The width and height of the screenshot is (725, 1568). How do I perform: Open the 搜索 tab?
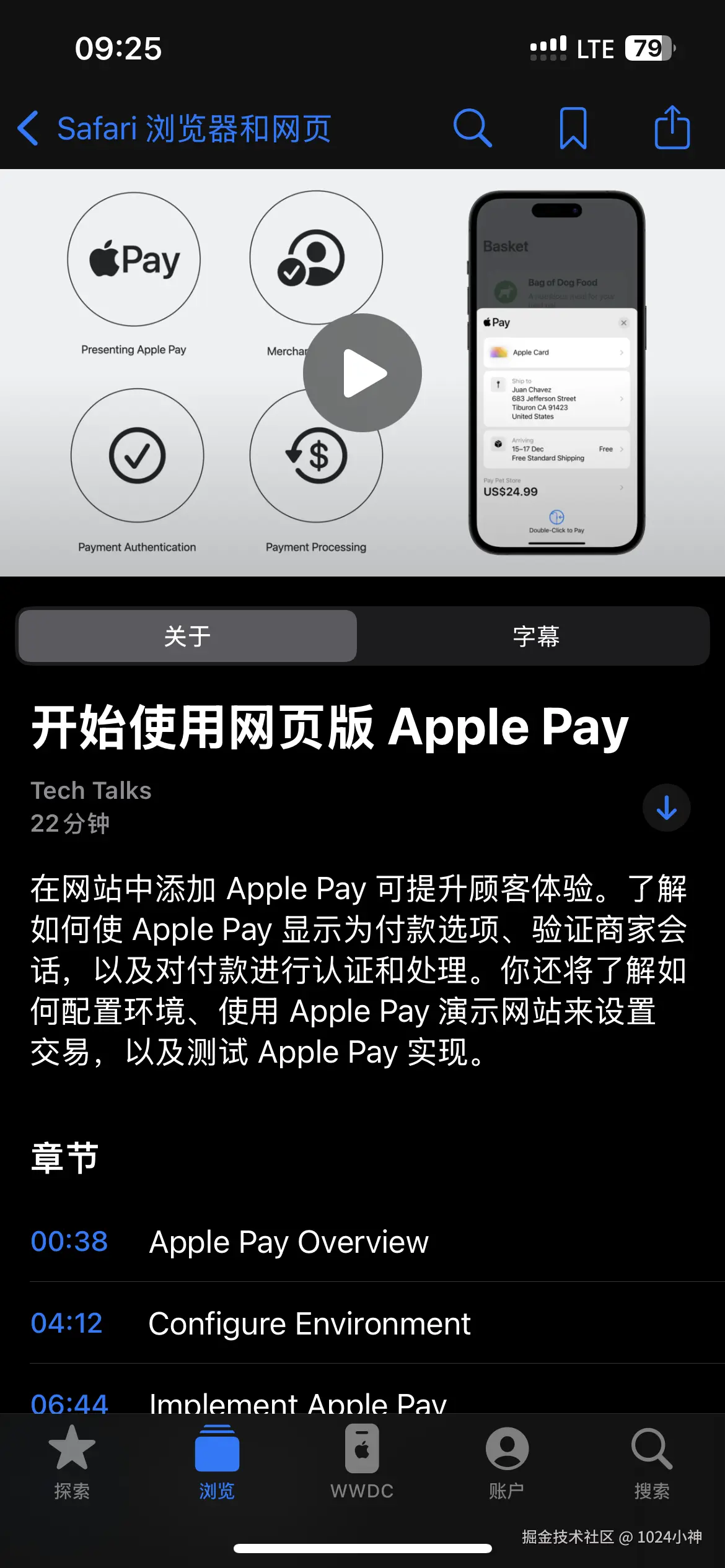point(652,1461)
